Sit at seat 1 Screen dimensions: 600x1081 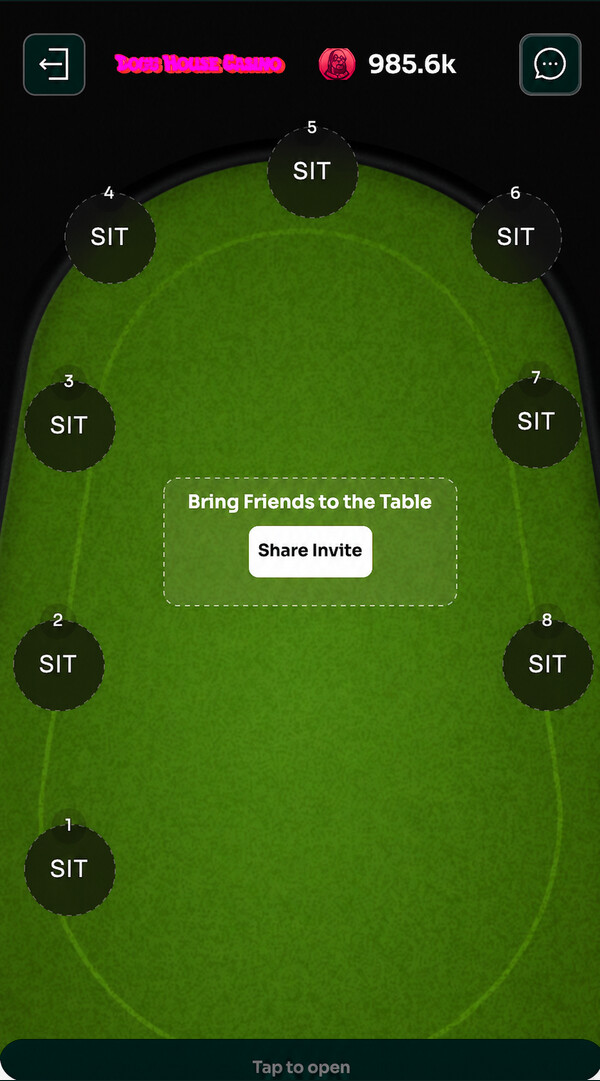click(69, 869)
